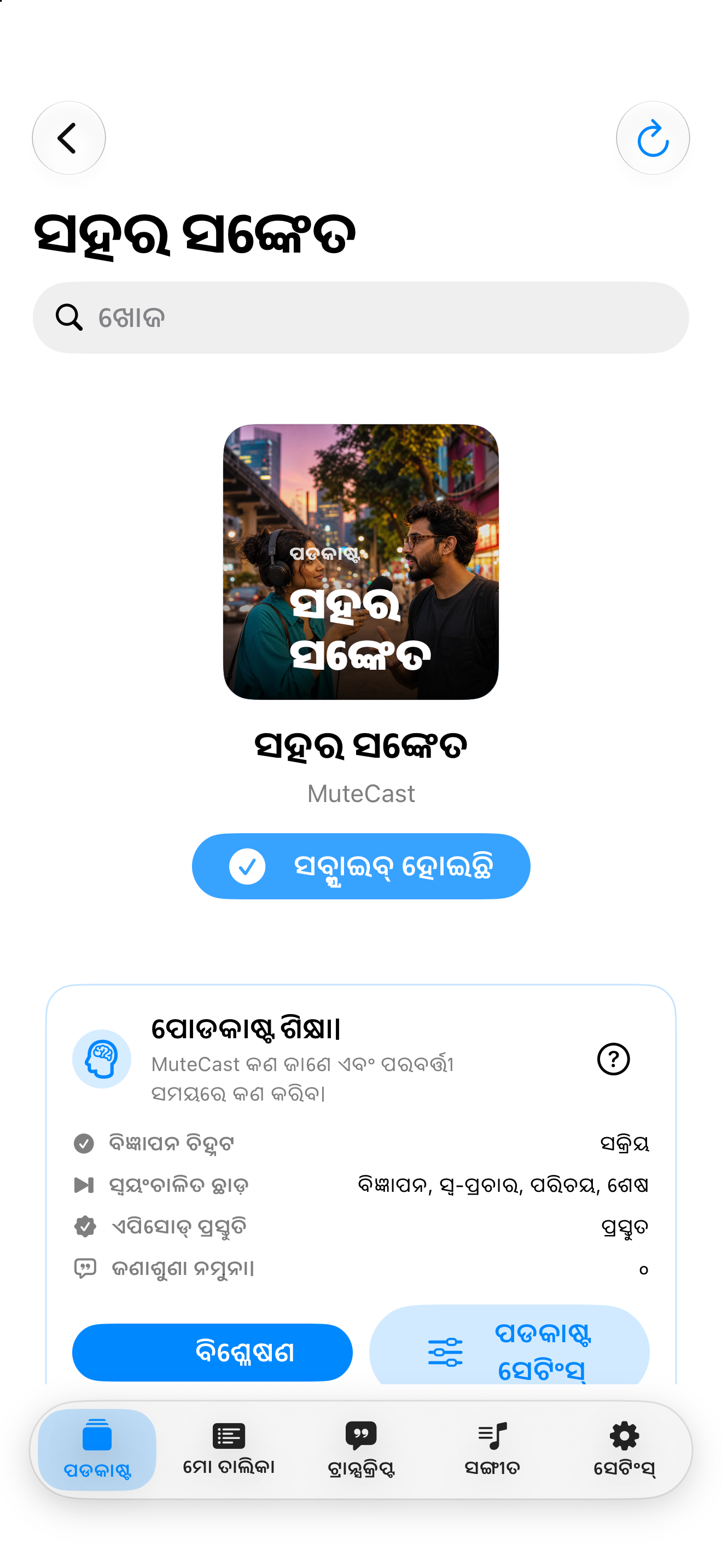The width and height of the screenshot is (722, 1568).
Task: Open the ସେଟିଂସ୍ tab
Action: click(x=625, y=1449)
